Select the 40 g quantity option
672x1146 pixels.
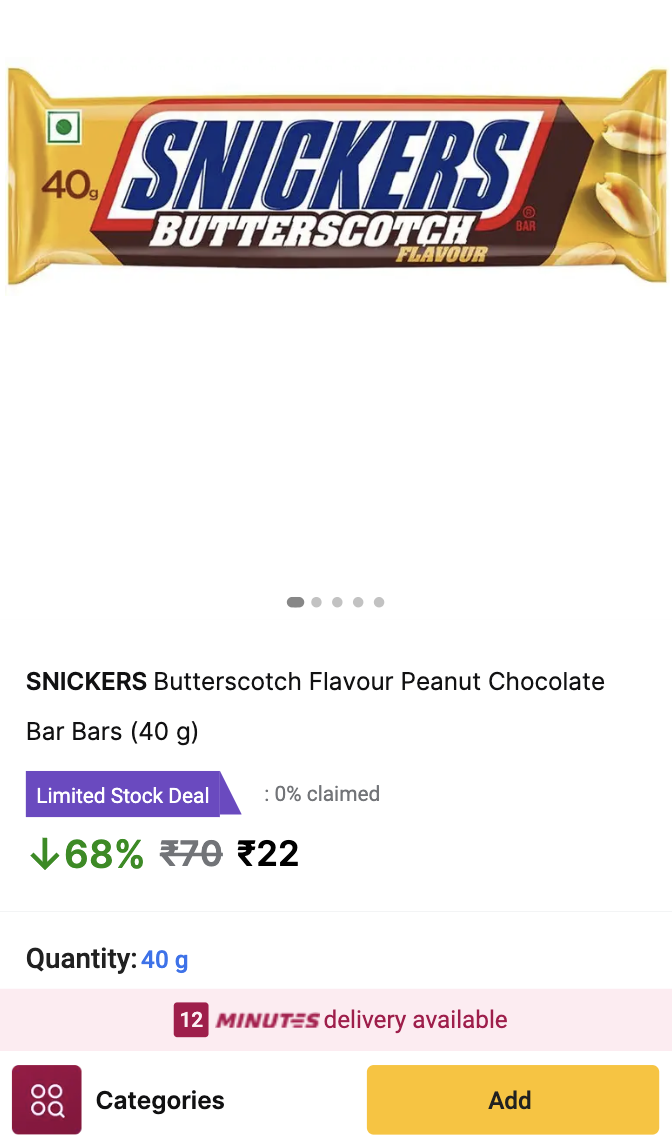point(165,959)
